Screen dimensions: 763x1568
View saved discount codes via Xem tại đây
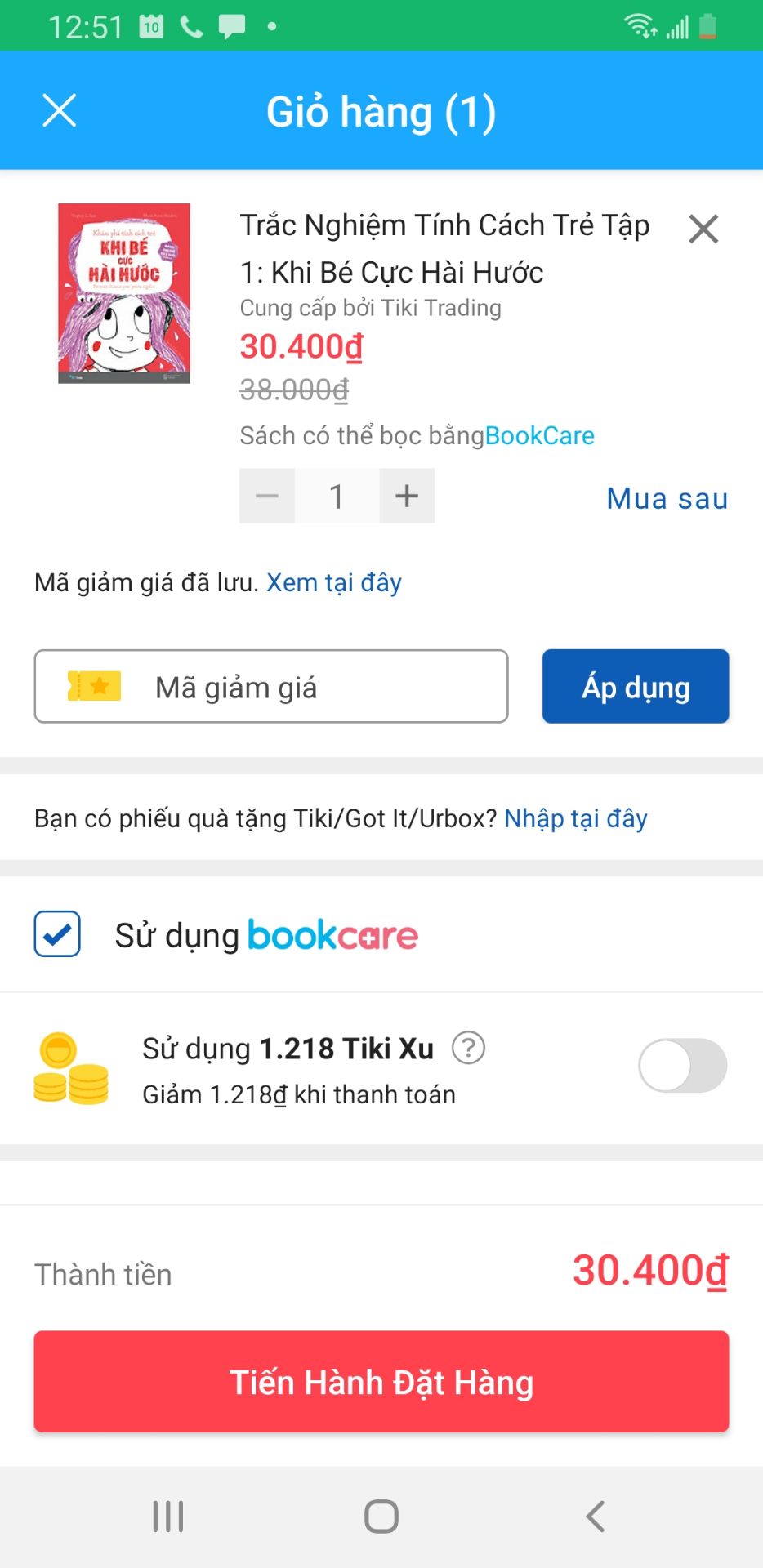[x=334, y=583]
